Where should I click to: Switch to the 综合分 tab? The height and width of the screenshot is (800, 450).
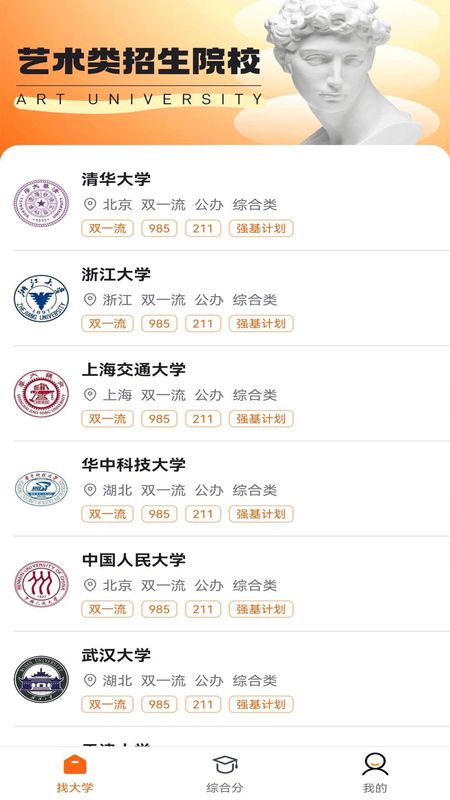[225, 774]
